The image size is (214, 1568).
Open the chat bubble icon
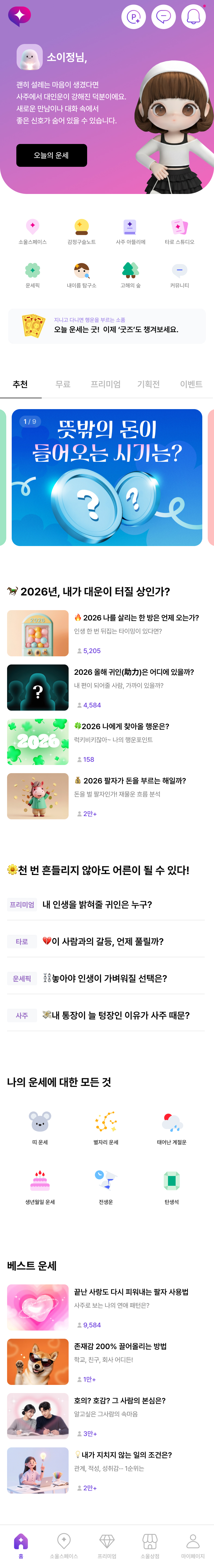pyautogui.click(x=163, y=17)
